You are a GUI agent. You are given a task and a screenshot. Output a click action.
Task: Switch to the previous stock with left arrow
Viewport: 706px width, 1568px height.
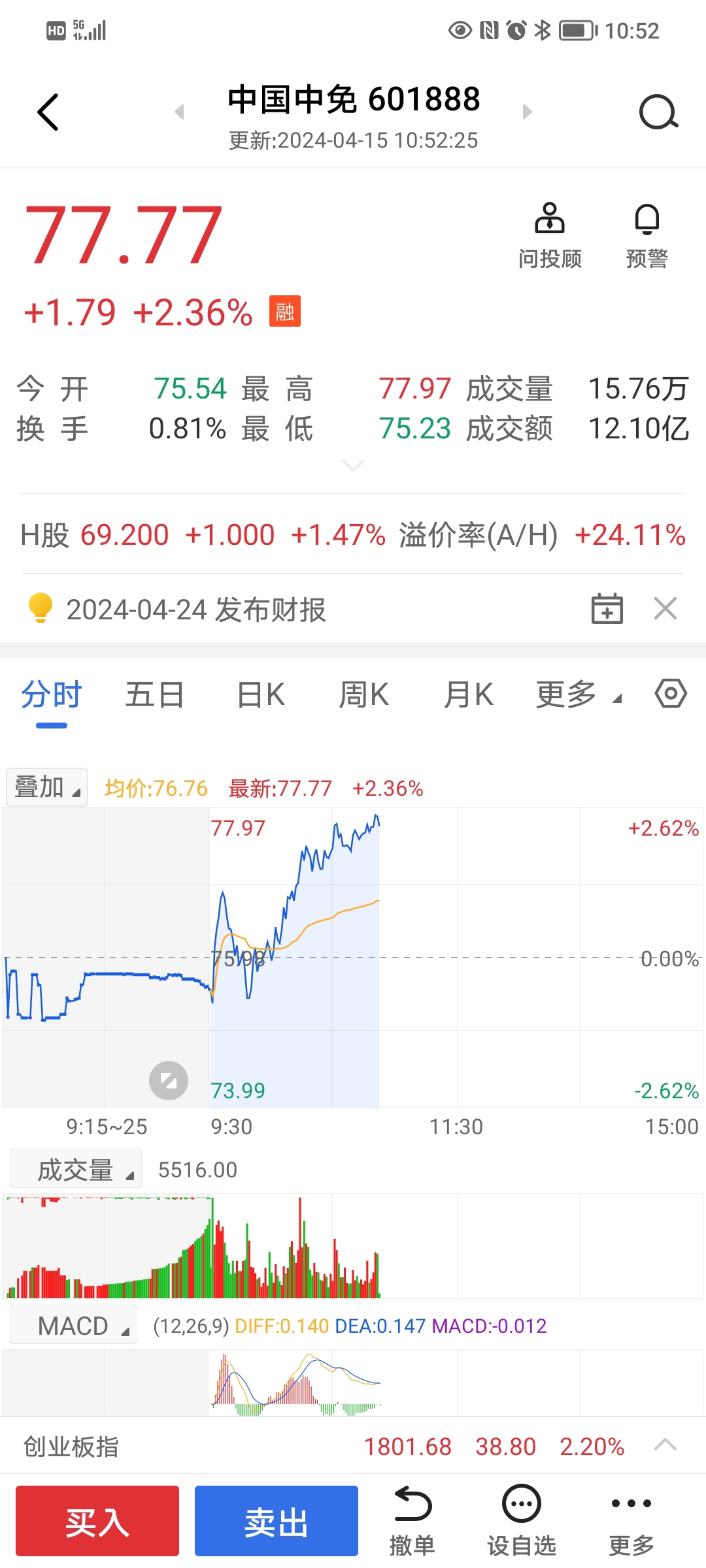click(179, 112)
